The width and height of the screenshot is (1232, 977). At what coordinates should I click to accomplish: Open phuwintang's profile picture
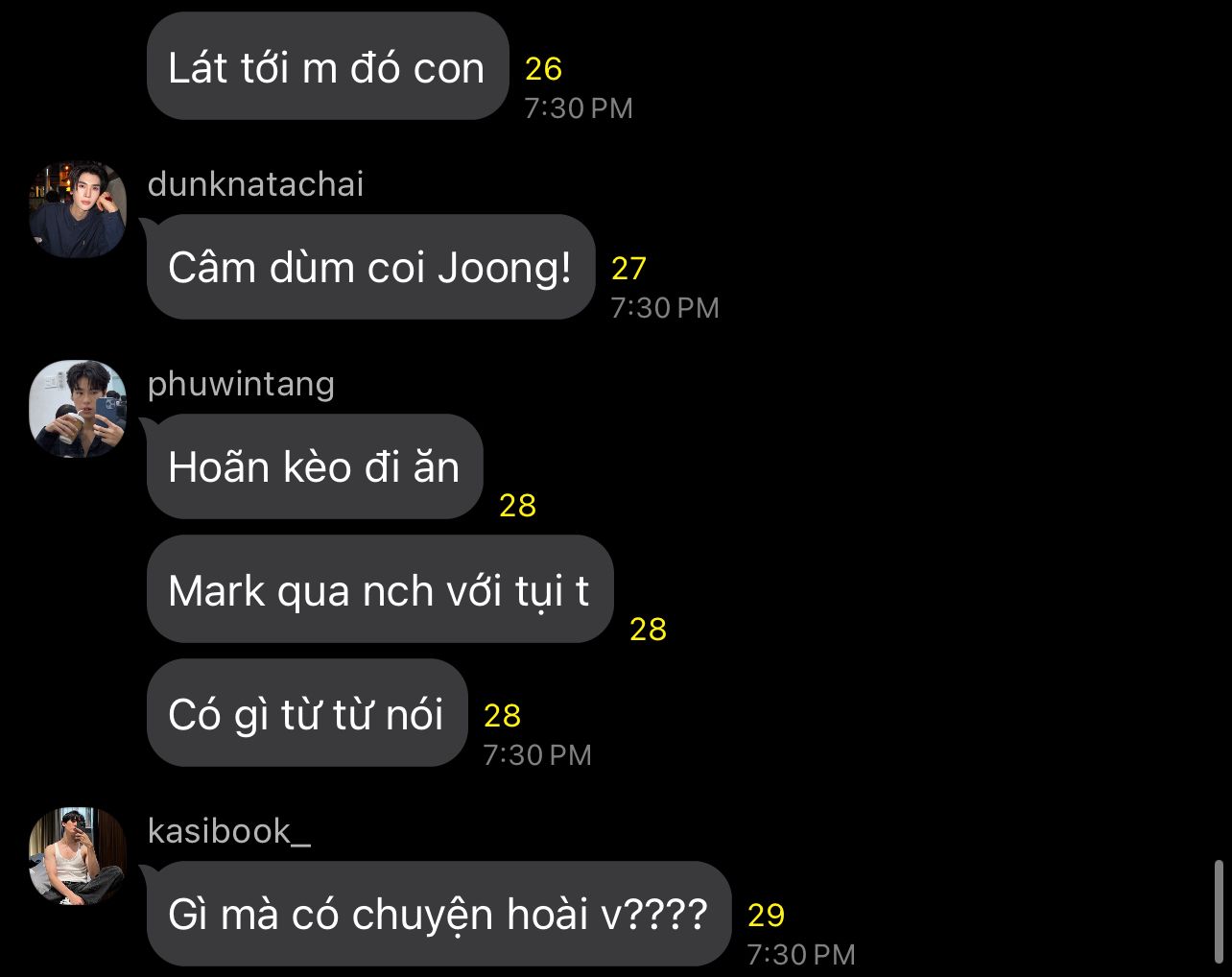coord(78,409)
